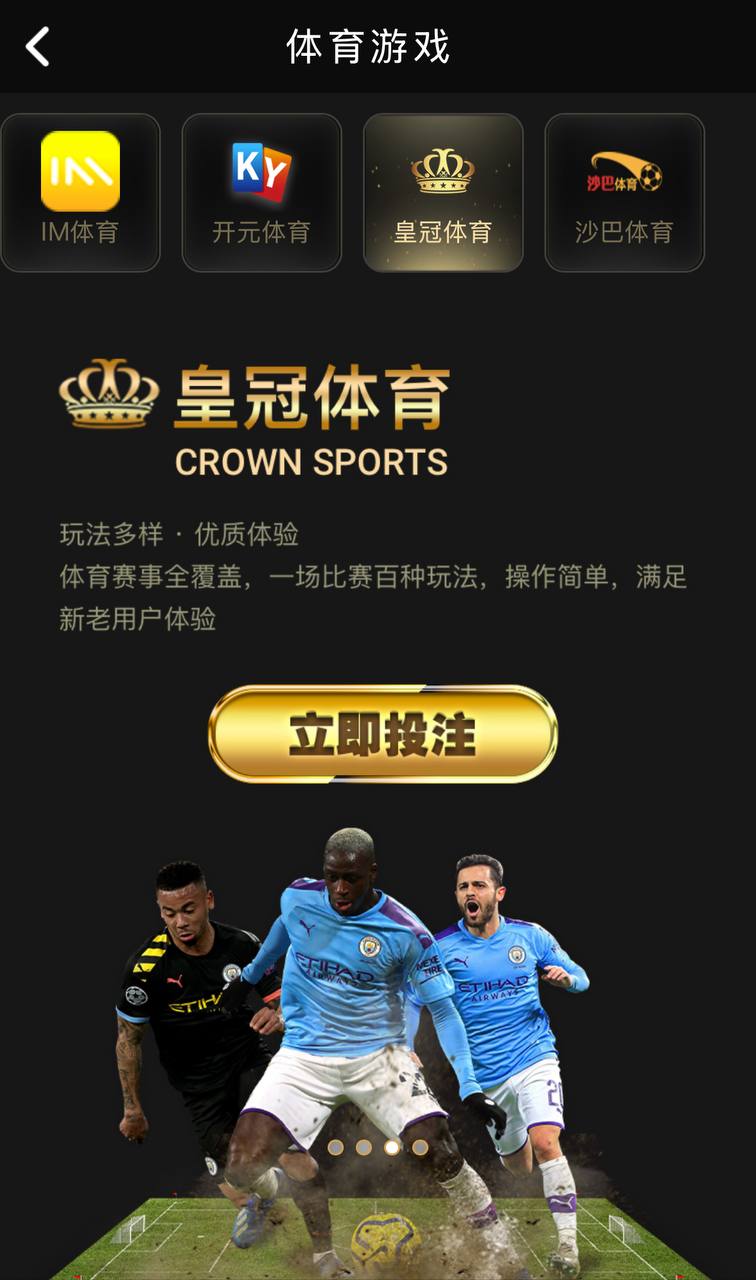Open the 皇冠体育 tab
This screenshot has height=1280, width=756.
pos(443,193)
